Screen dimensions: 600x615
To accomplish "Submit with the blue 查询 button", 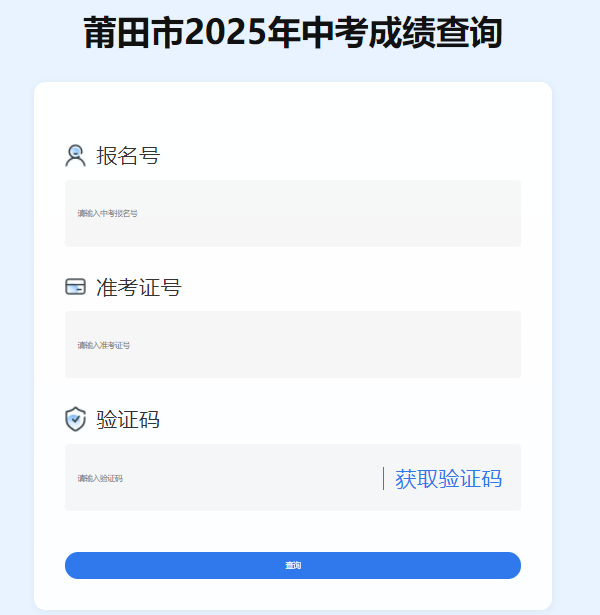I will click(x=292, y=565).
